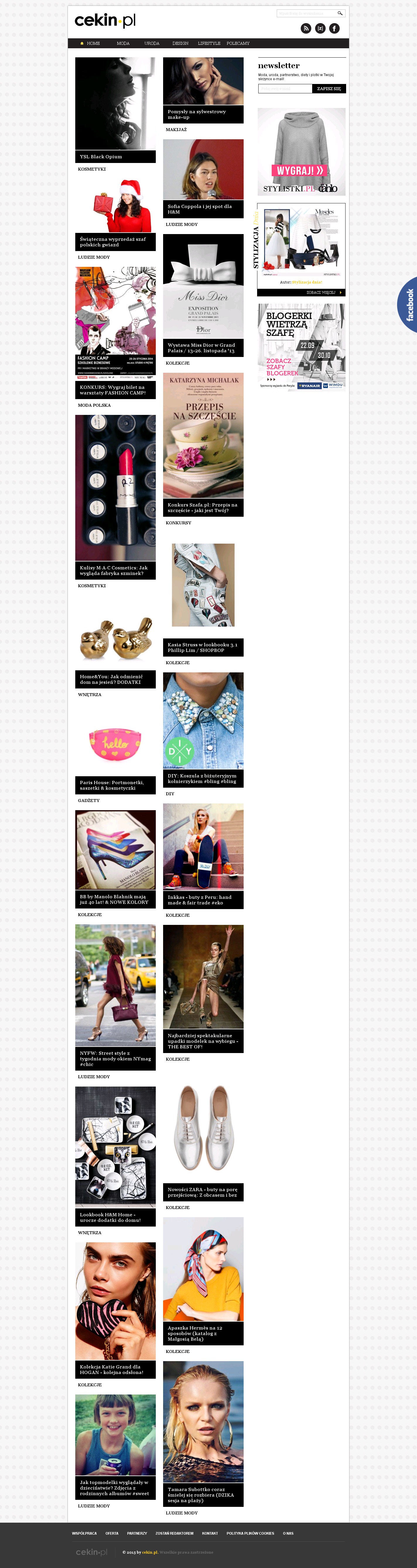
Task: Open the URODA section
Action: click(x=152, y=43)
